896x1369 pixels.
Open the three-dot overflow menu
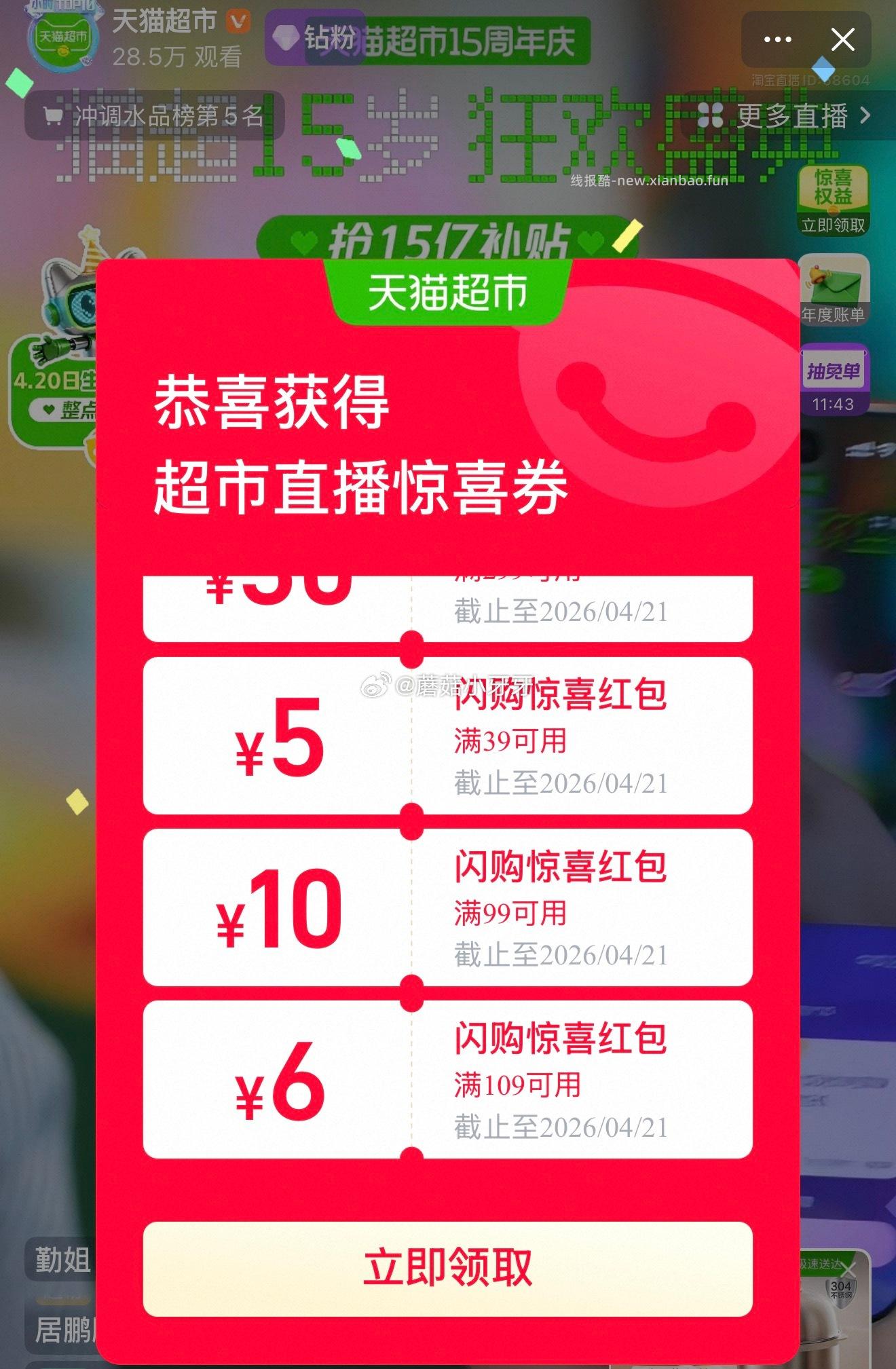point(777,39)
